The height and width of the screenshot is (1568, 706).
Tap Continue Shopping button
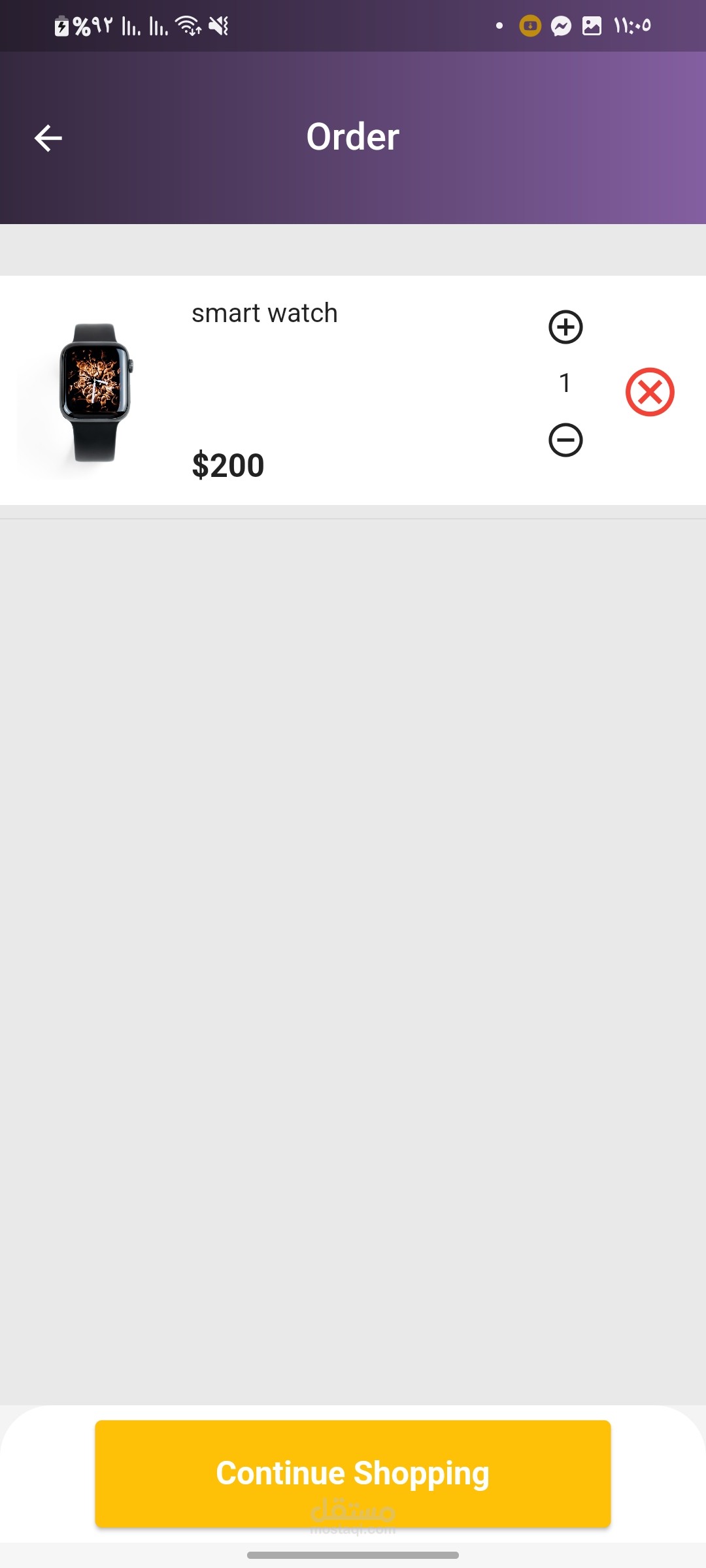[x=353, y=1473]
